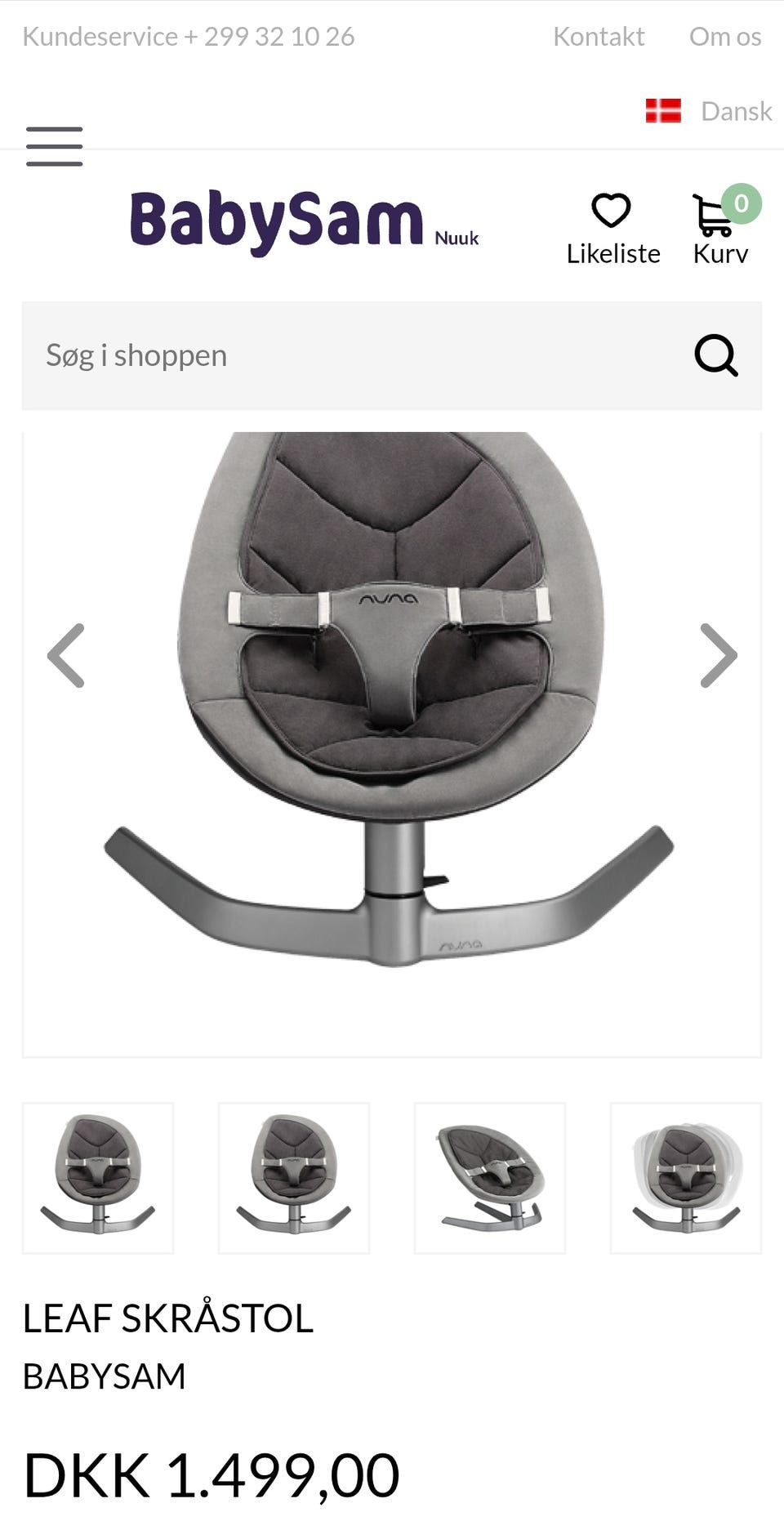784x1521 pixels.
Task: Select the first product thumbnail
Action: (98, 1178)
